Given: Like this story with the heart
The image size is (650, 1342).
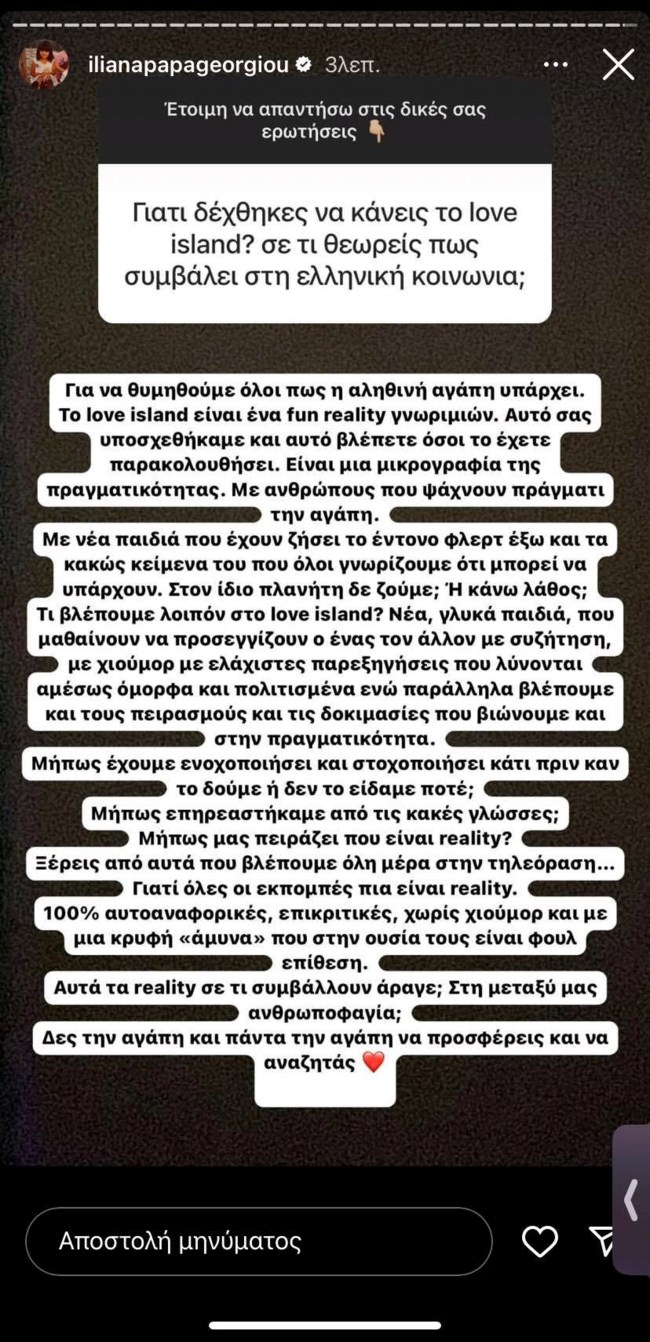Looking at the screenshot, I should (x=540, y=1241).
